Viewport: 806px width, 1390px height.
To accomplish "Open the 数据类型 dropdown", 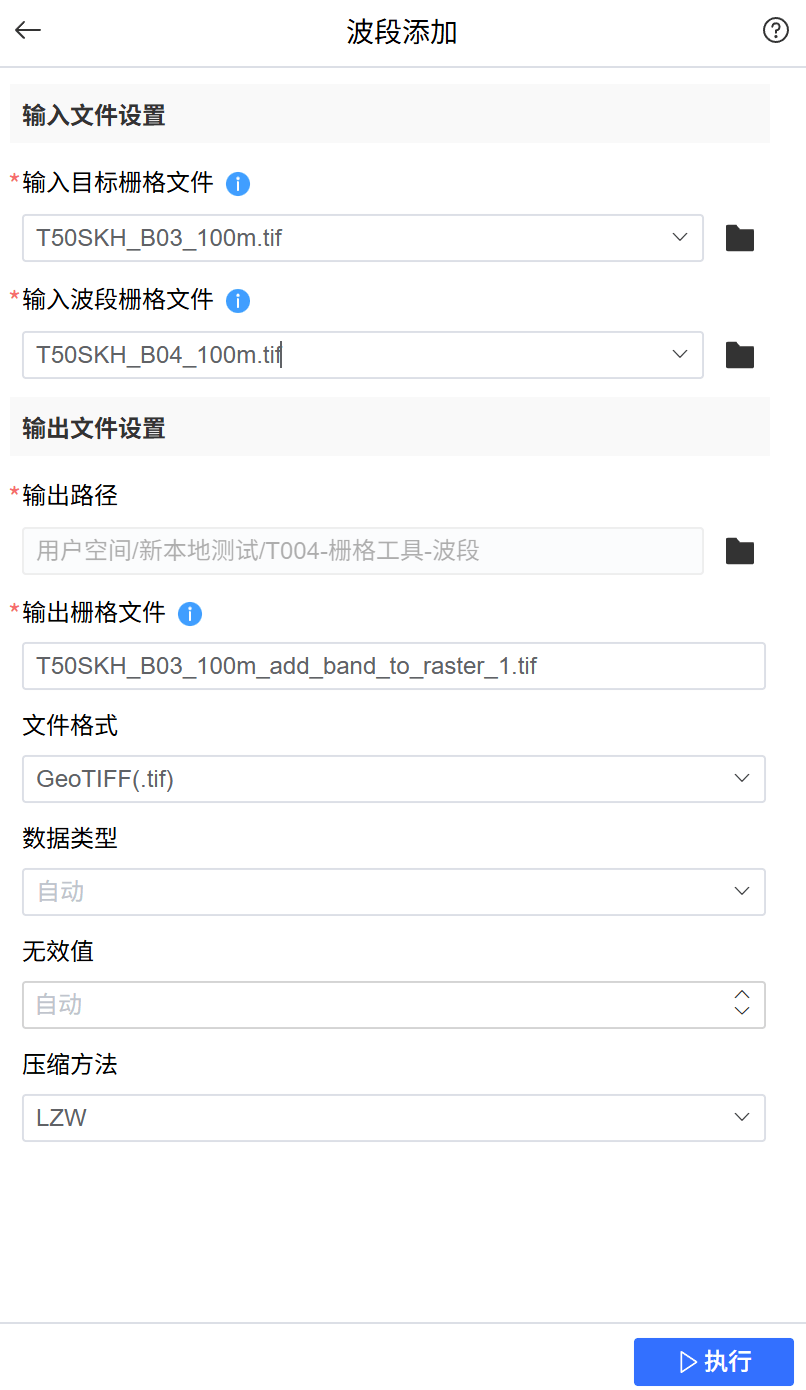I will pyautogui.click(x=741, y=892).
